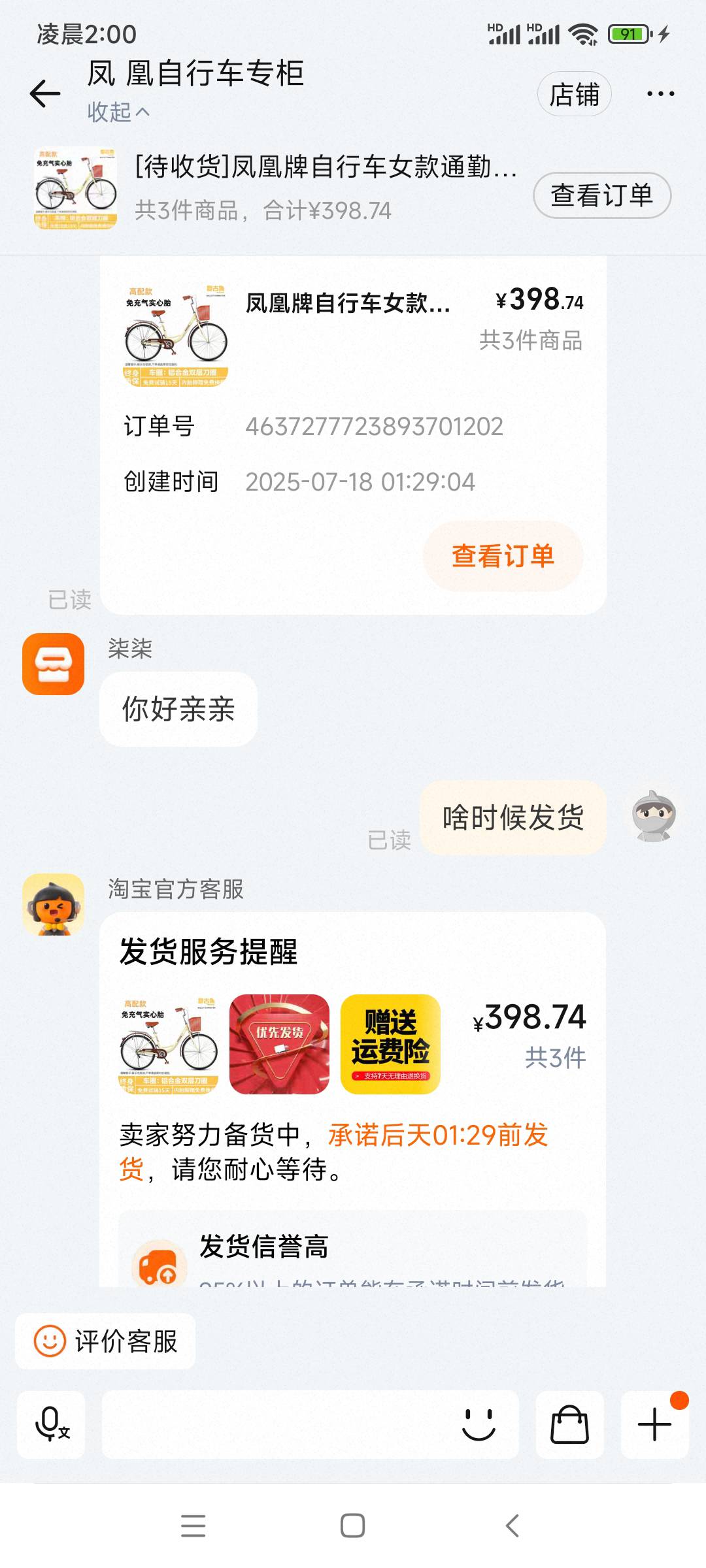Open the seller 柒柒 avatar

tap(54, 664)
